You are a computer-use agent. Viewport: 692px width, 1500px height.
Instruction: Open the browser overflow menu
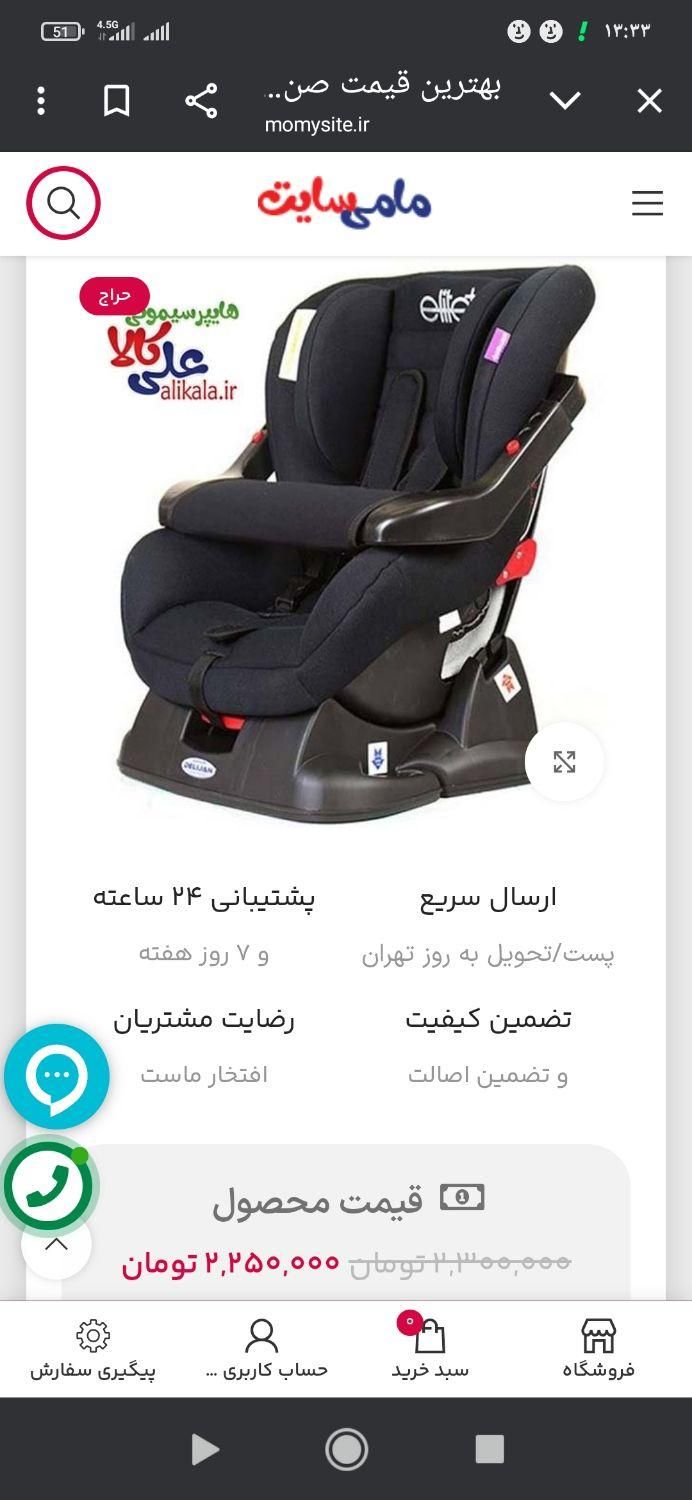41,101
